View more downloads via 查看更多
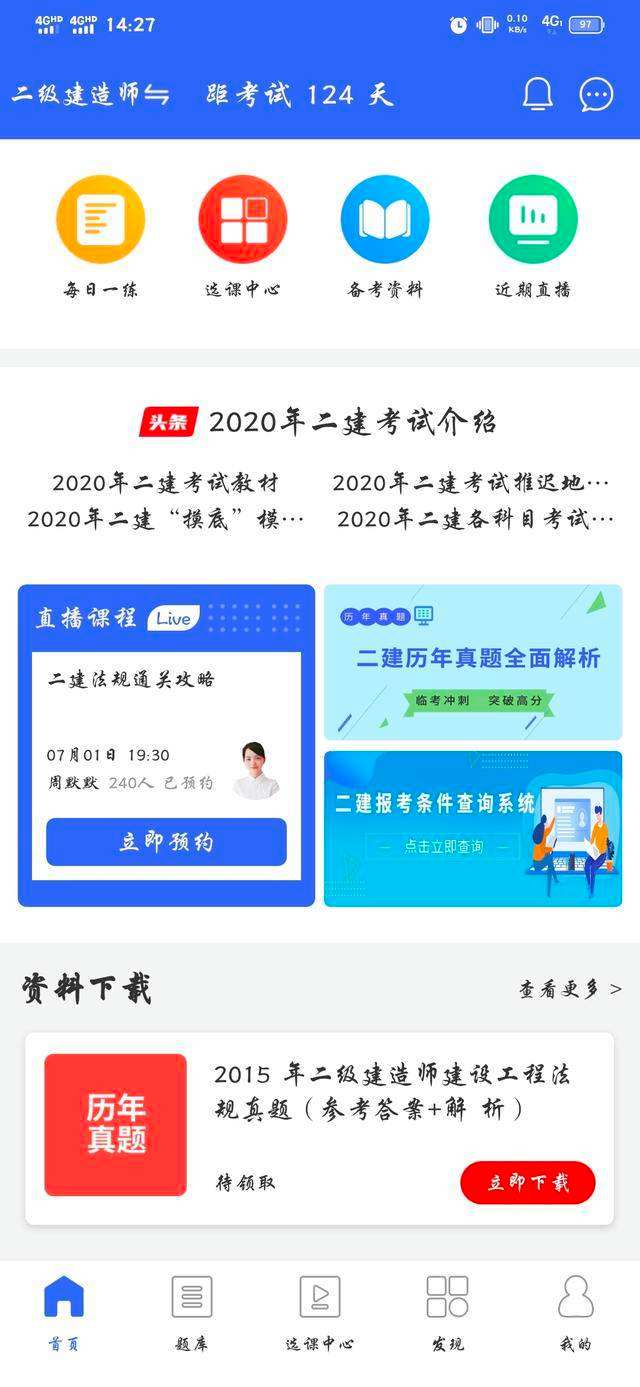 click(x=569, y=989)
